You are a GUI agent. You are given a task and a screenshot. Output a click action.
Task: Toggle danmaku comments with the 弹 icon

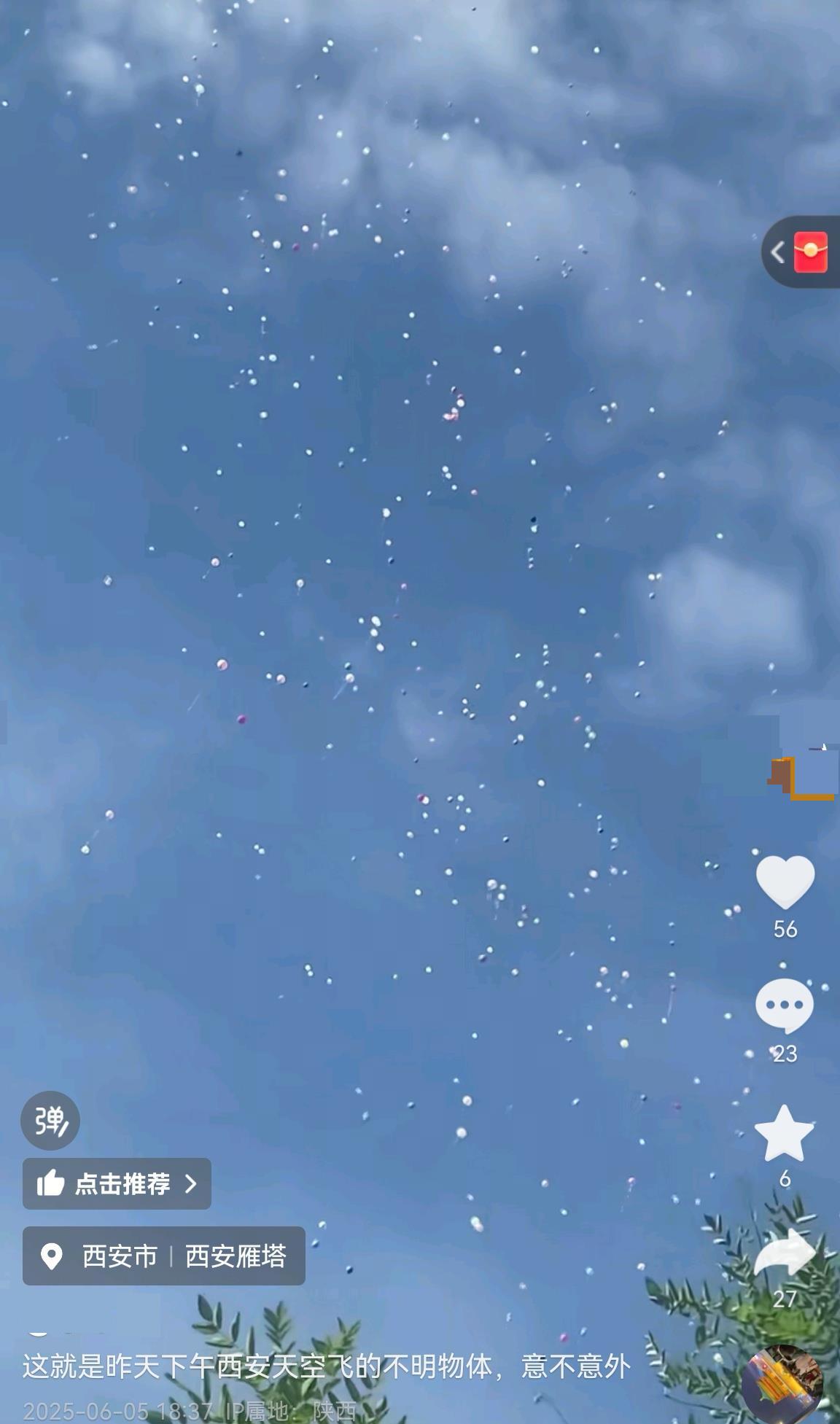pos(51,1121)
